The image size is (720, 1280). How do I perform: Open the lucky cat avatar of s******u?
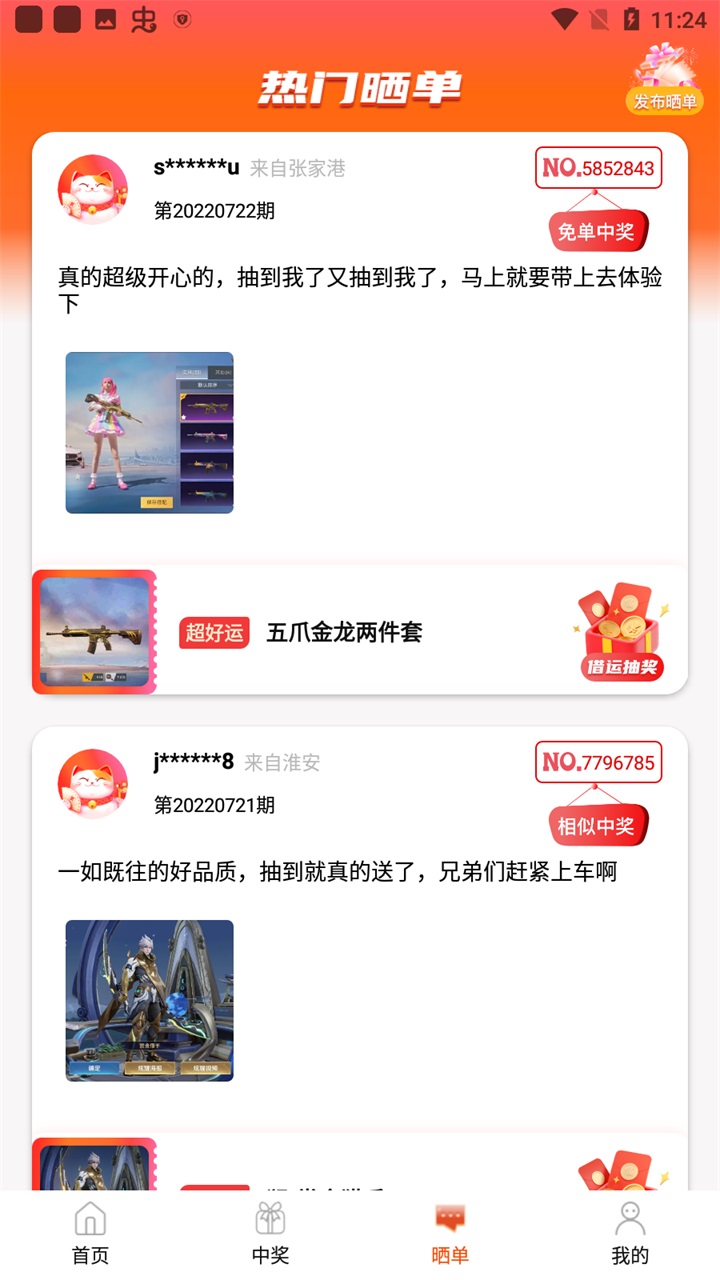[x=91, y=188]
